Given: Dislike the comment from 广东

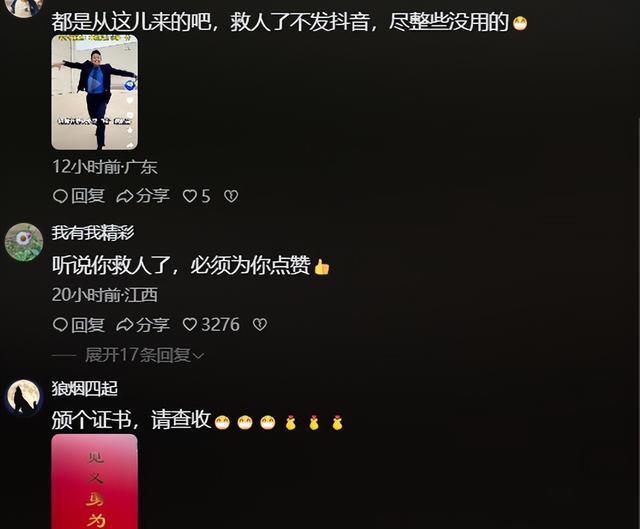Looking at the screenshot, I should coord(231,196).
